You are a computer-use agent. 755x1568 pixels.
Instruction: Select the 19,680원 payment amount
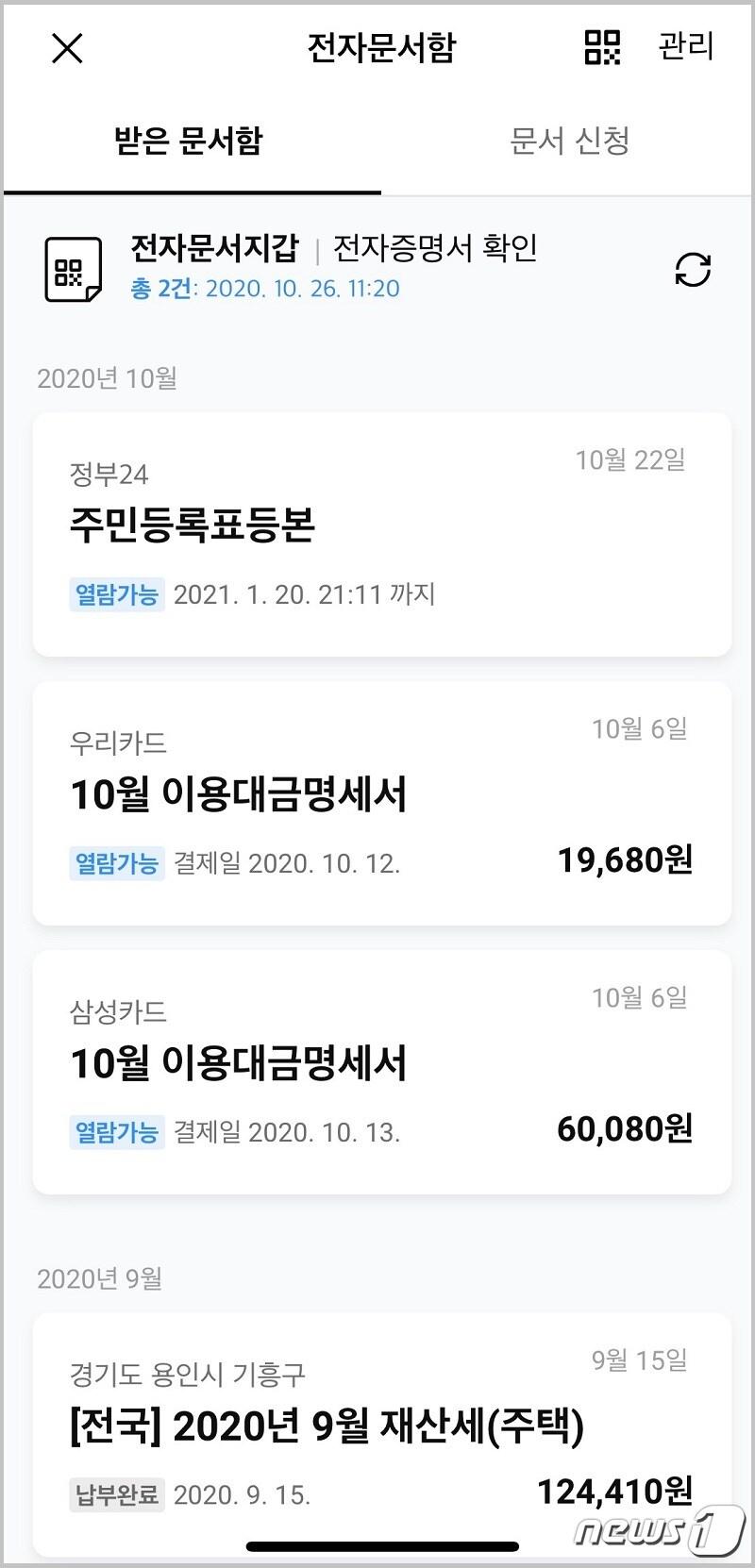tap(628, 859)
